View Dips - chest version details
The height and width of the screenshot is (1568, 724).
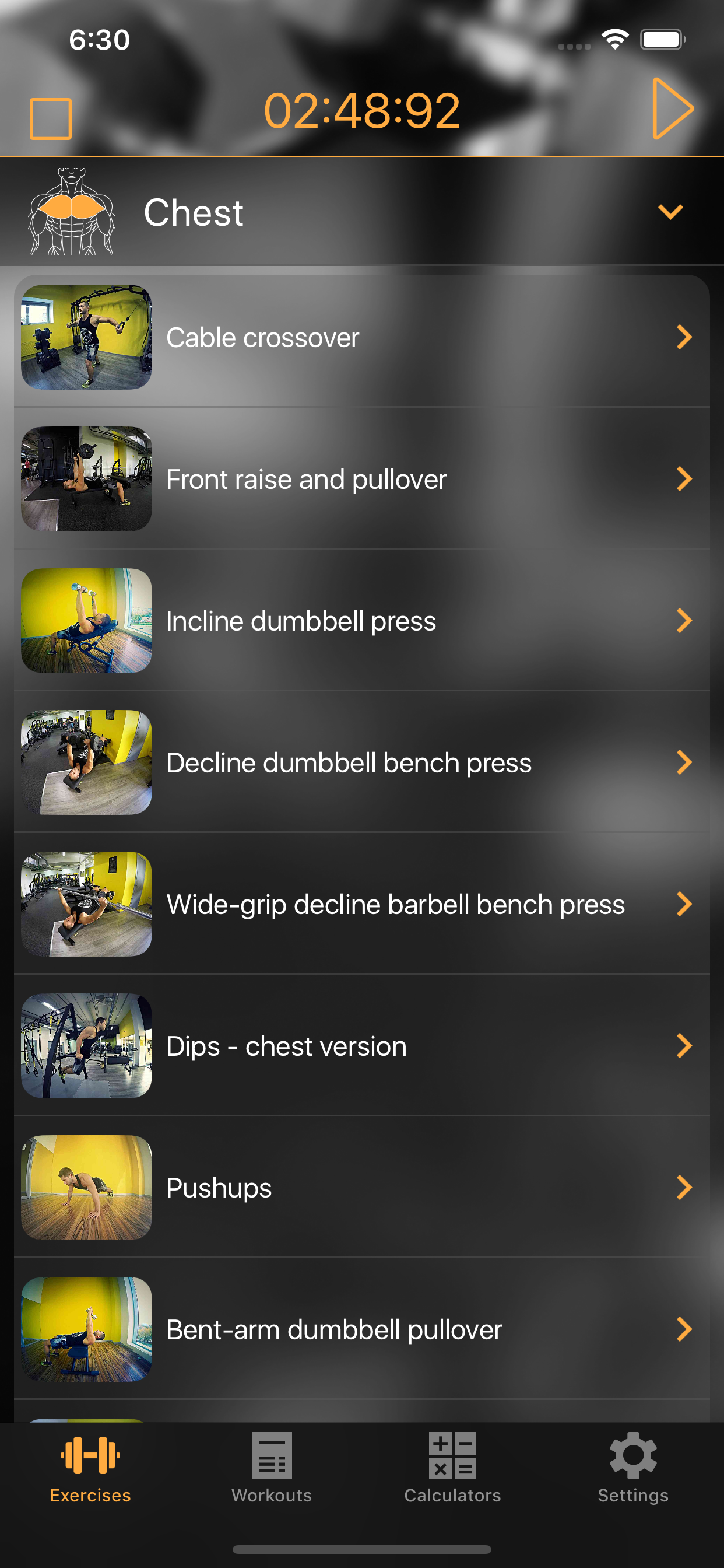point(362,1046)
